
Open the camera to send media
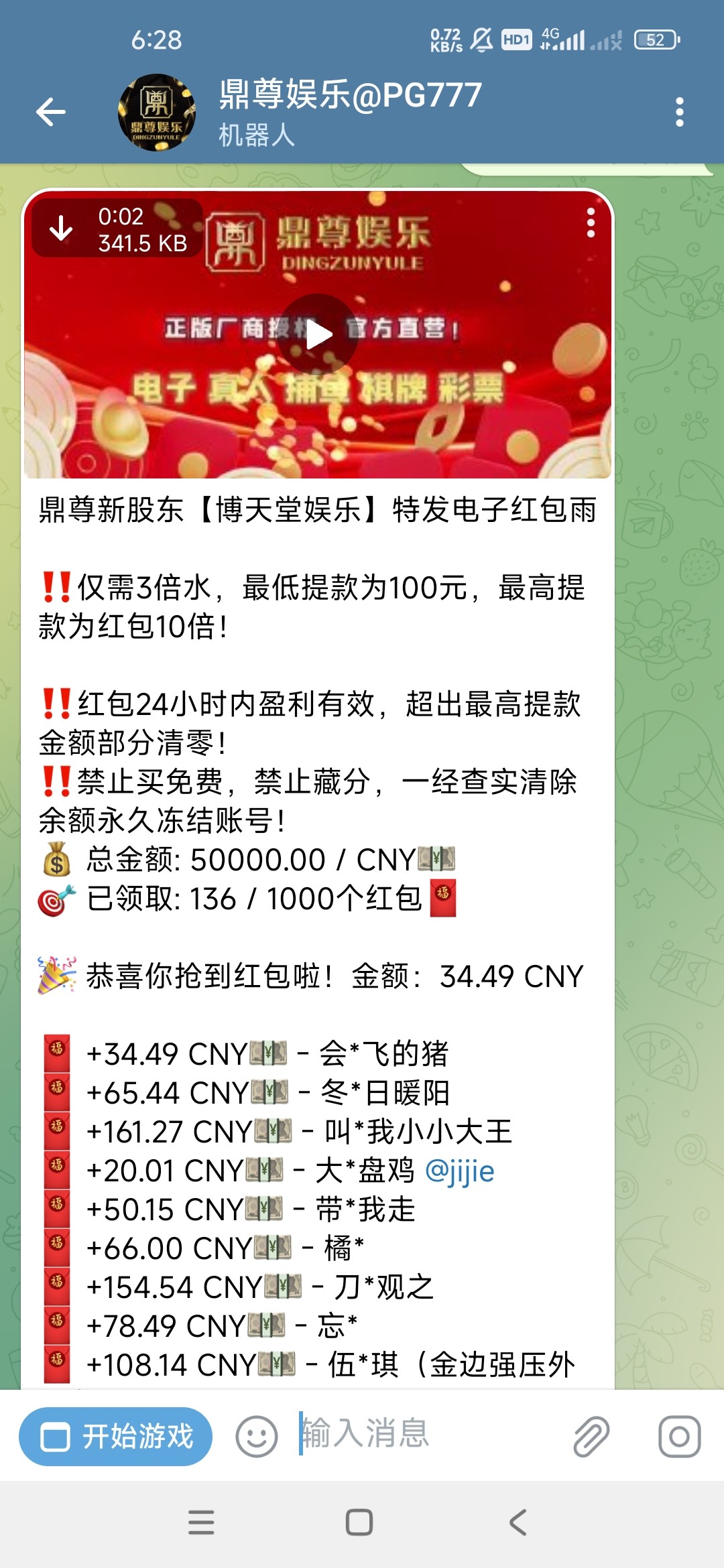pyautogui.click(x=679, y=1437)
